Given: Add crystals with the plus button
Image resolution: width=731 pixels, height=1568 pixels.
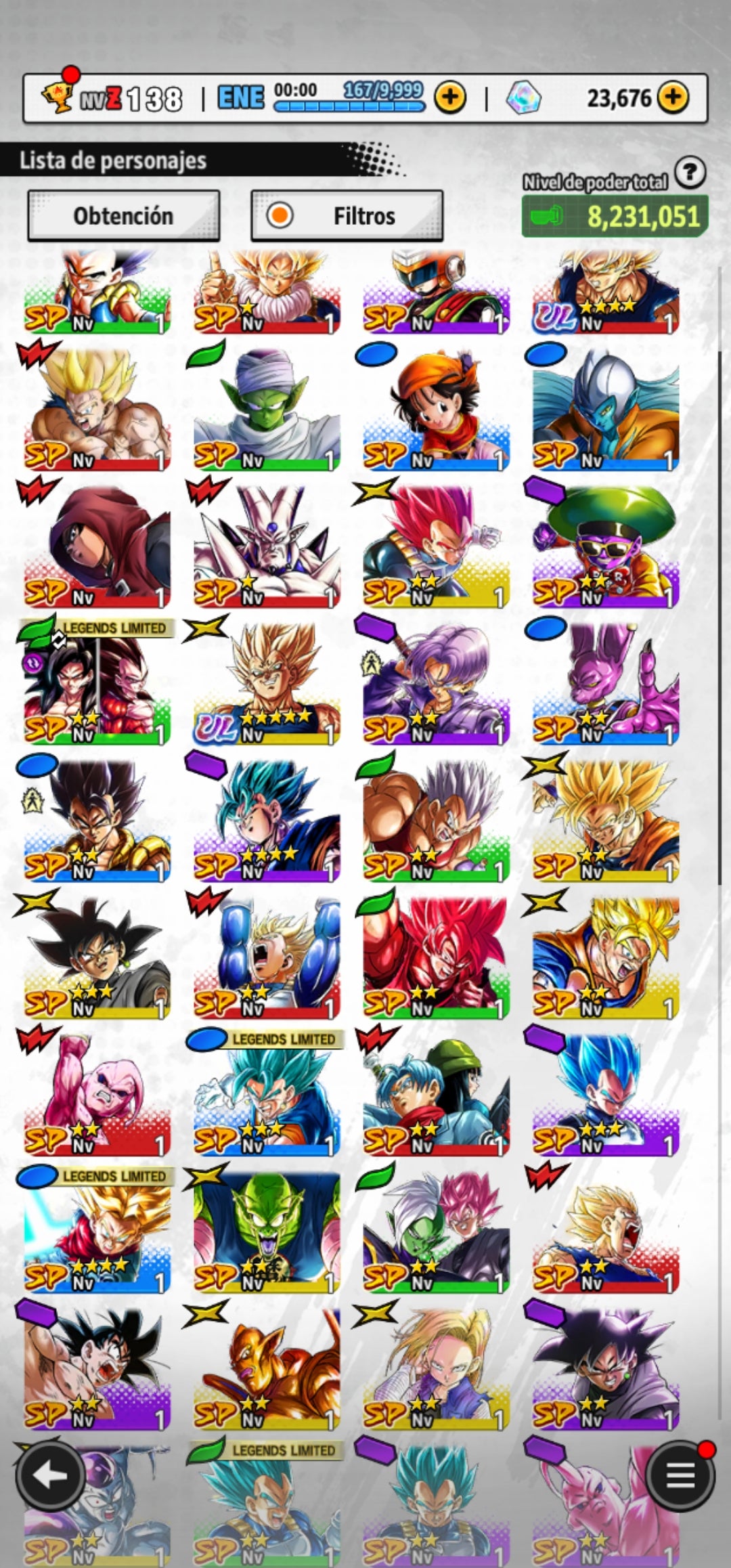Looking at the screenshot, I should coord(673,98).
